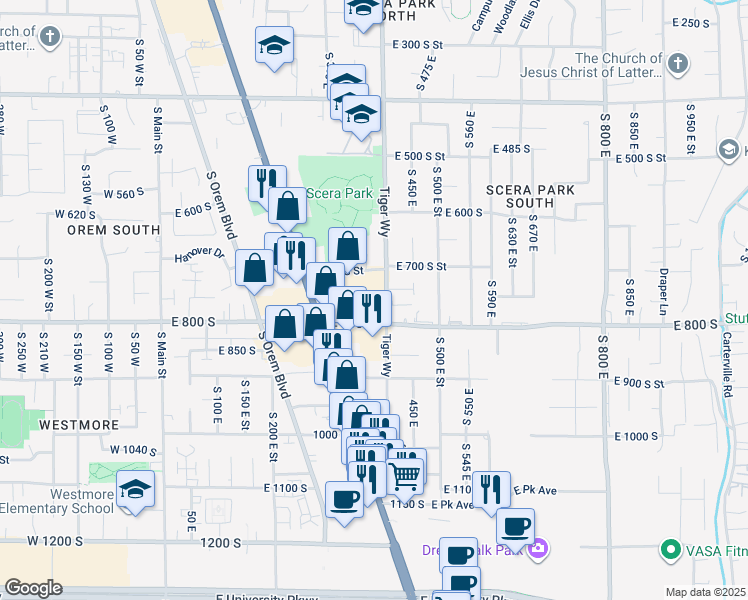The image size is (748, 600).
Task: Select the school marker beside Westmore Elementary School
Action: click(x=135, y=490)
